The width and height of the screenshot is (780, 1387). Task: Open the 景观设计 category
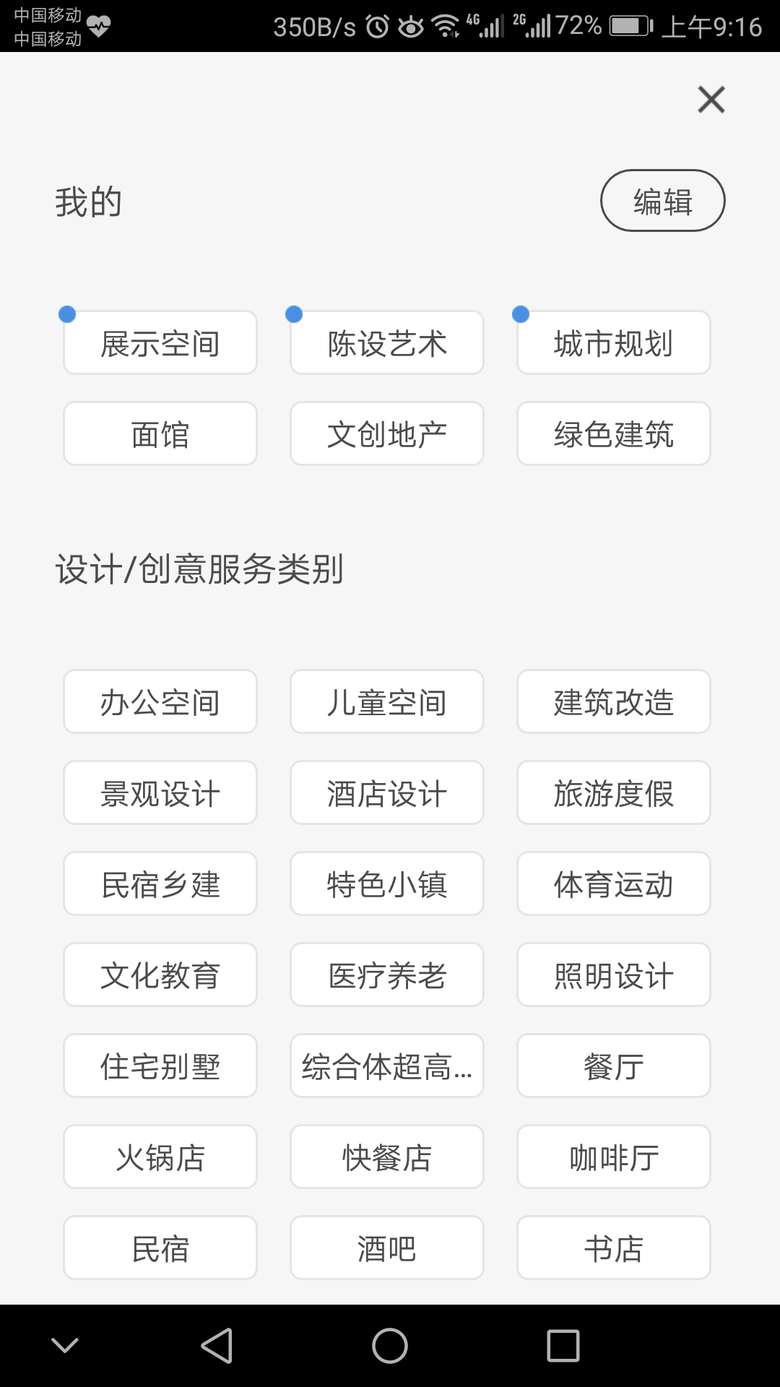[x=160, y=793]
